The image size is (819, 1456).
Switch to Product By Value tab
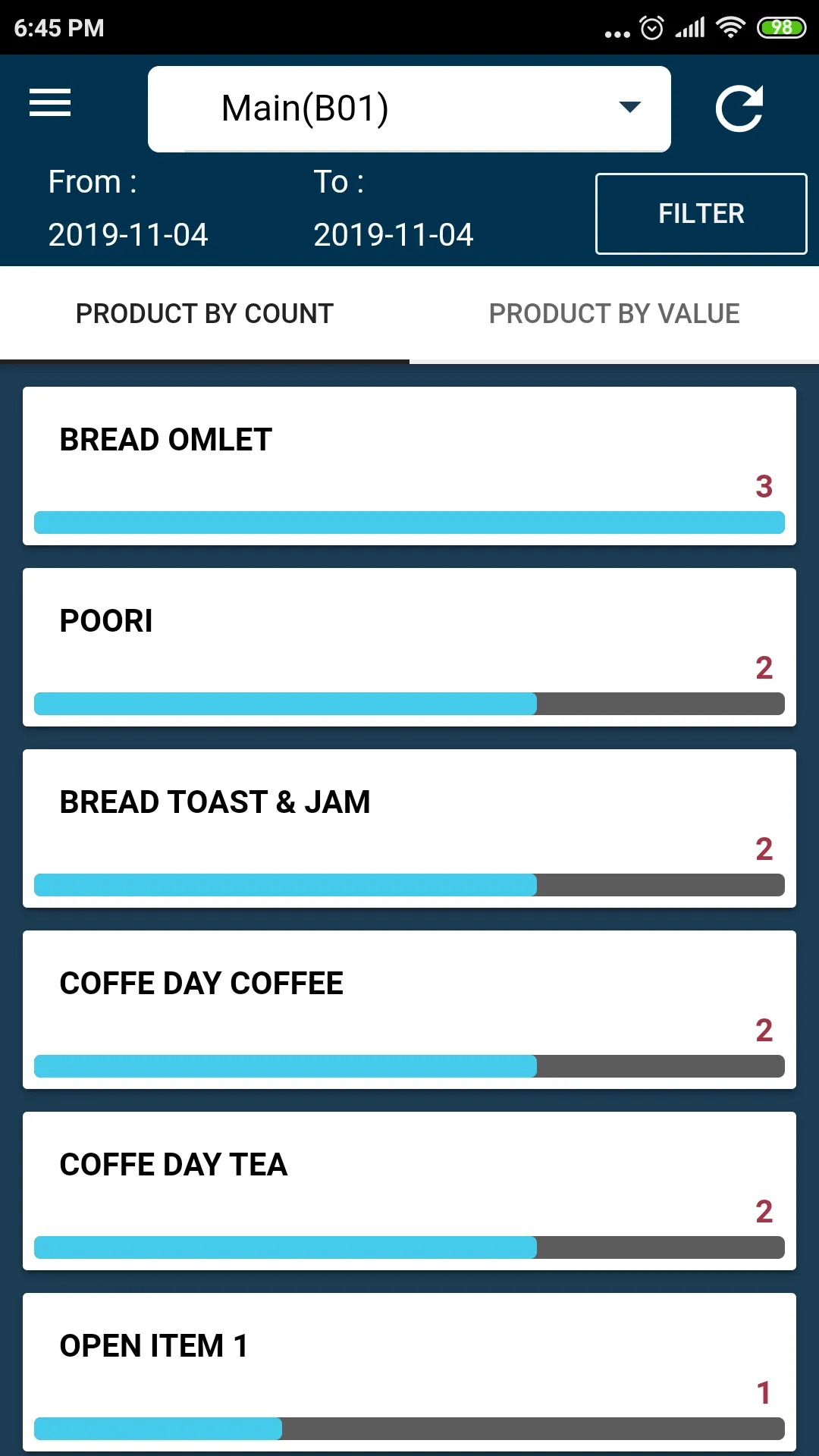coord(614,314)
